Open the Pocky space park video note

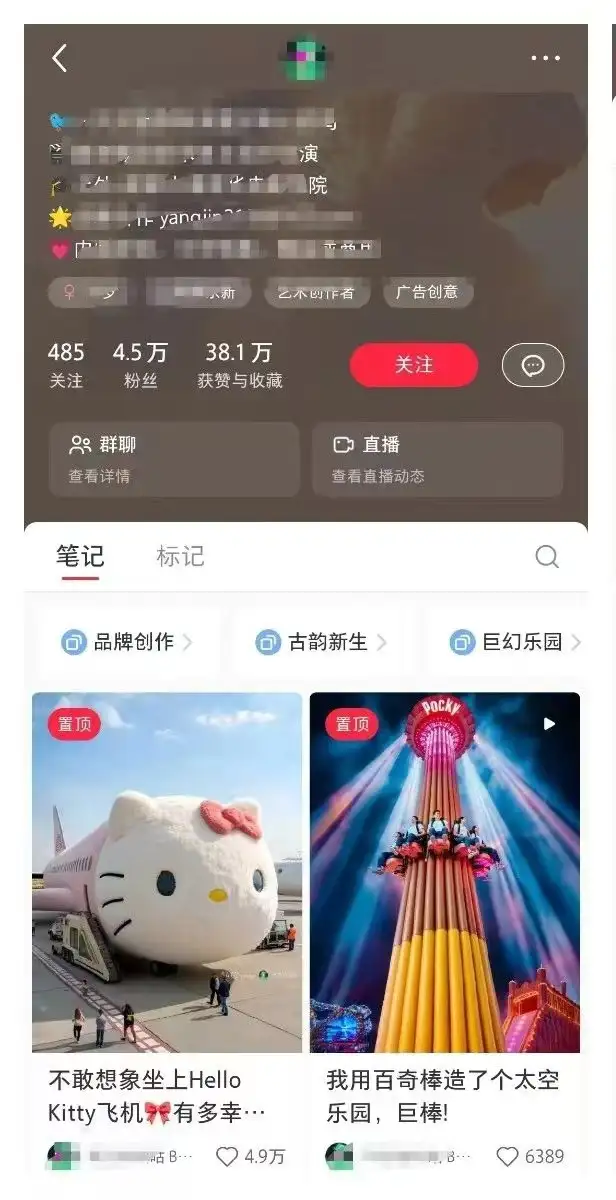point(445,871)
